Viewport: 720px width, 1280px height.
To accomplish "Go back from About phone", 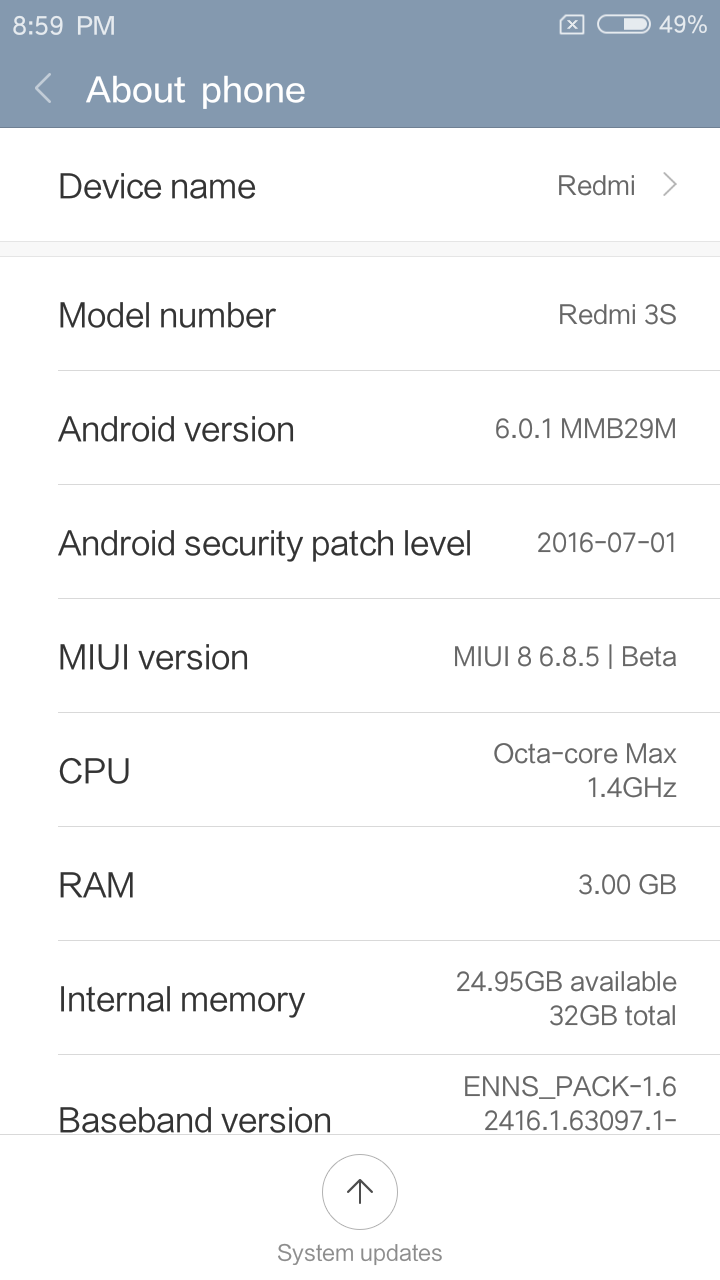I will click(43, 90).
